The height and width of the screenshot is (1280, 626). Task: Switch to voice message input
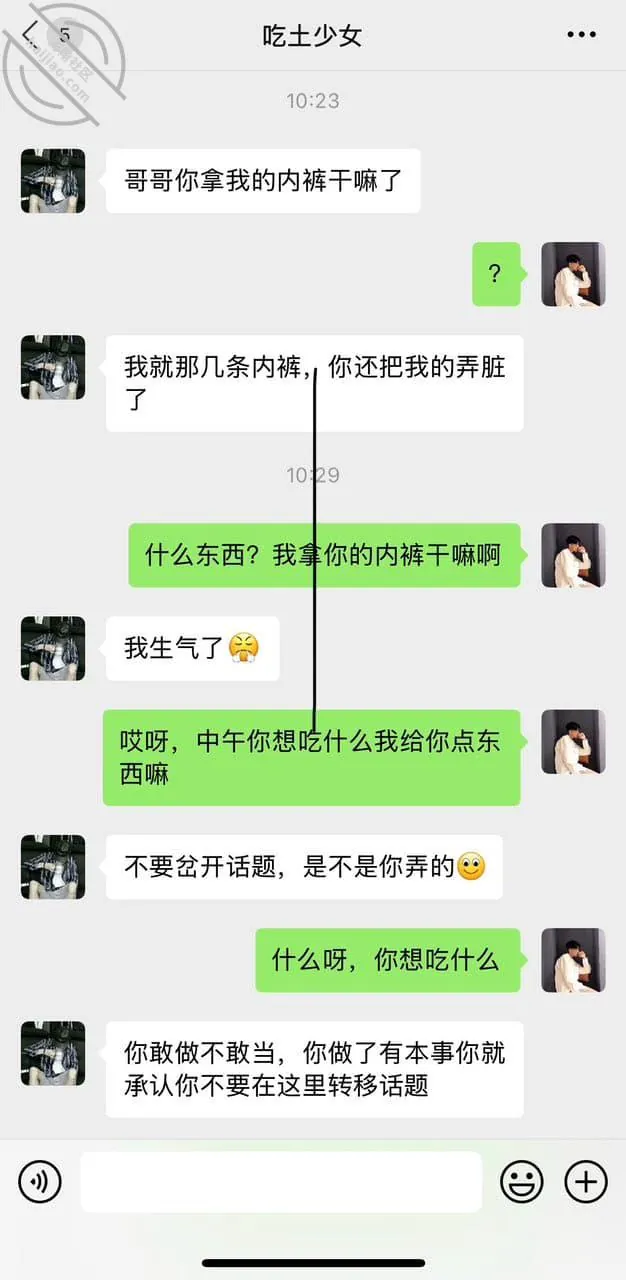(x=40, y=1182)
